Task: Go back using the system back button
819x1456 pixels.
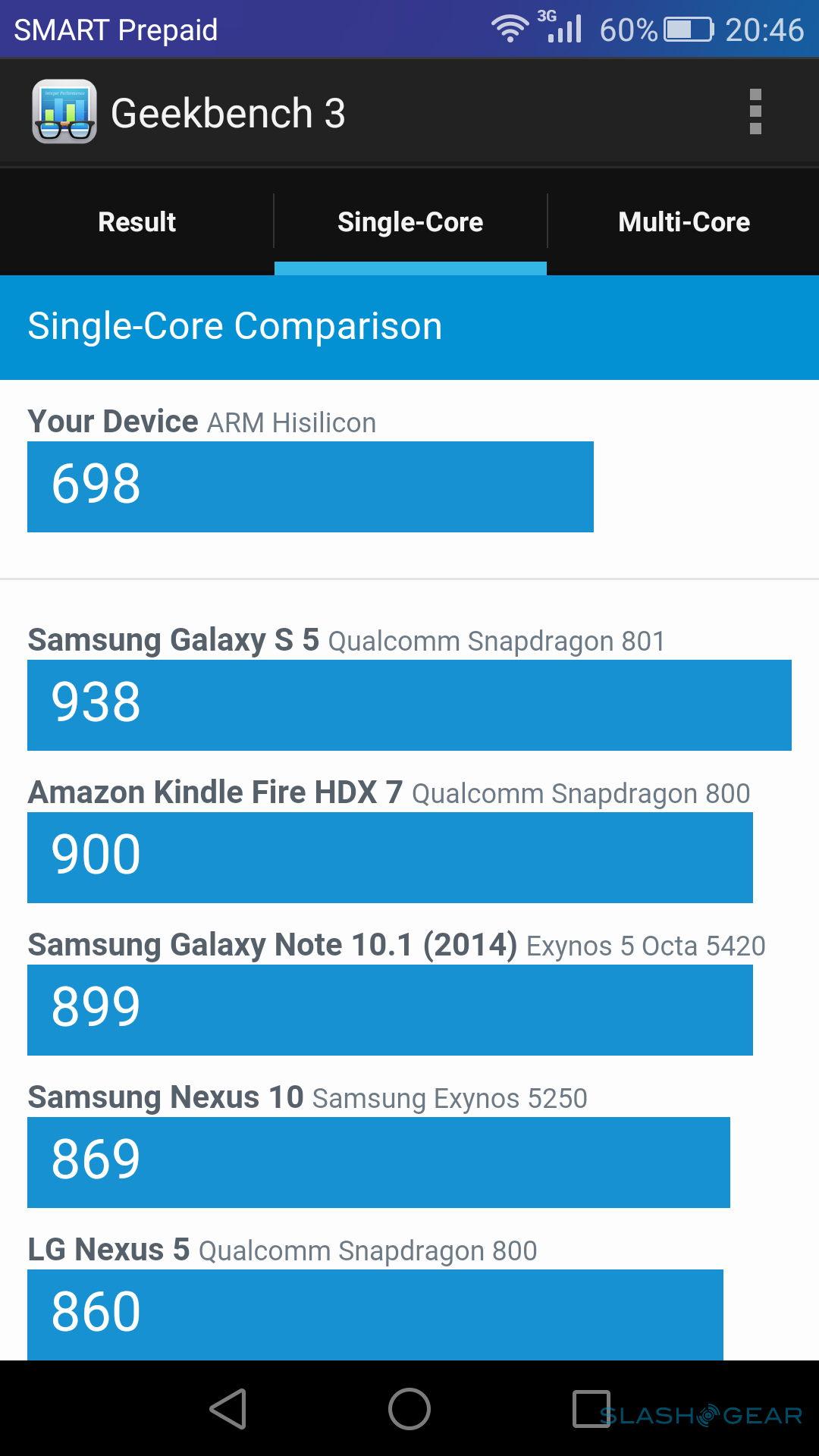Action: pos(228,1409)
